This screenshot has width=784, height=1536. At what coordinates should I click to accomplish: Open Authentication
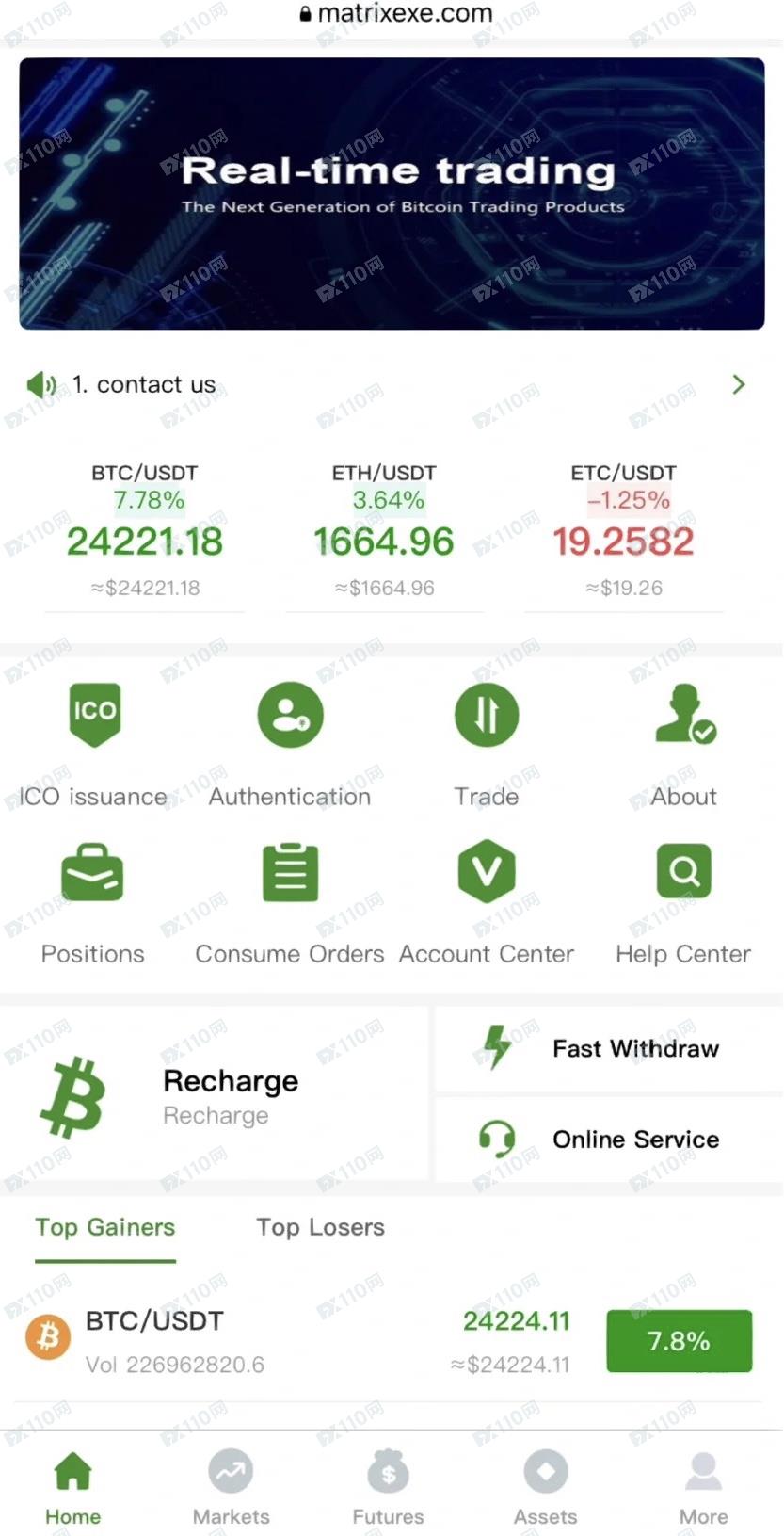click(x=290, y=741)
